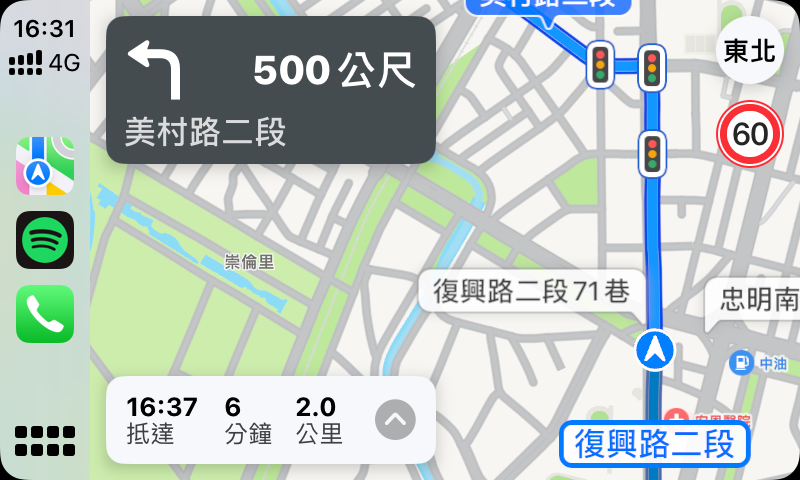Image resolution: width=800 pixels, height=480 pixels.
Task: Open the CarPlay app grid dashboard
Action: [45, 439]
